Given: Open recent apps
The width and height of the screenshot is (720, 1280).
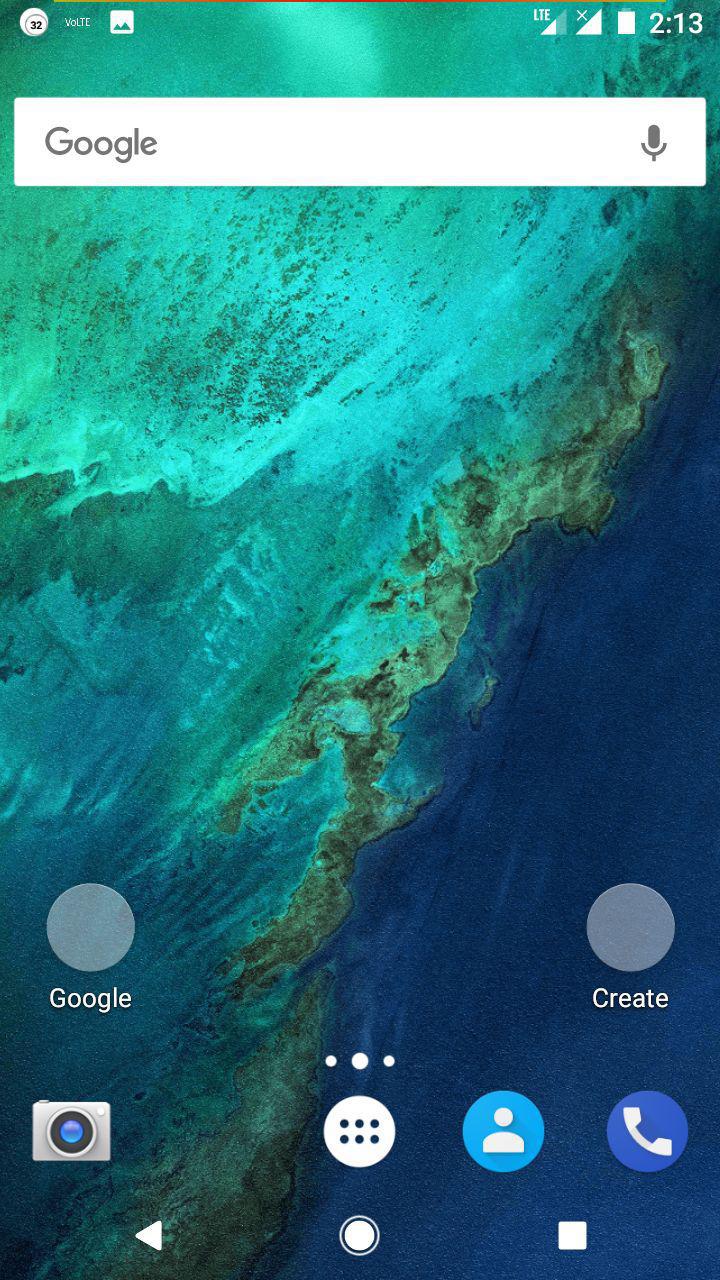Looking at the screenshot, I should (572, 1236).
